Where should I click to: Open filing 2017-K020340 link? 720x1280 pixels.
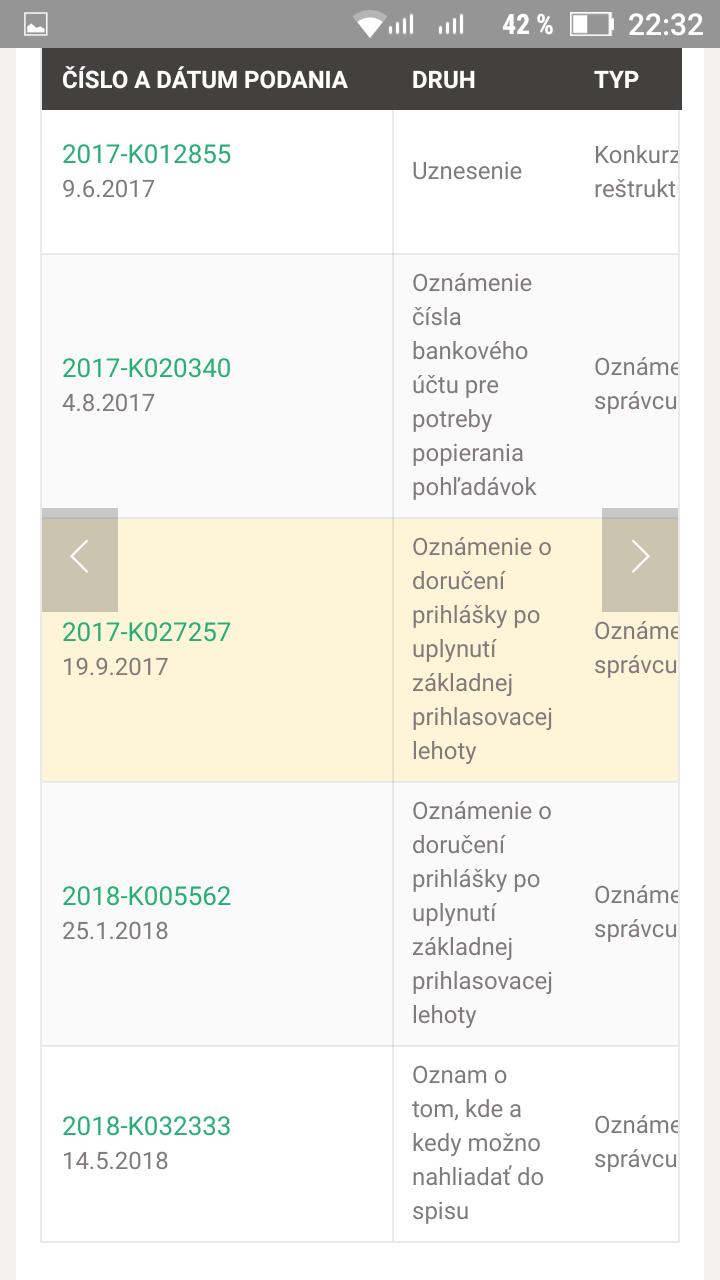coord(146,368)
